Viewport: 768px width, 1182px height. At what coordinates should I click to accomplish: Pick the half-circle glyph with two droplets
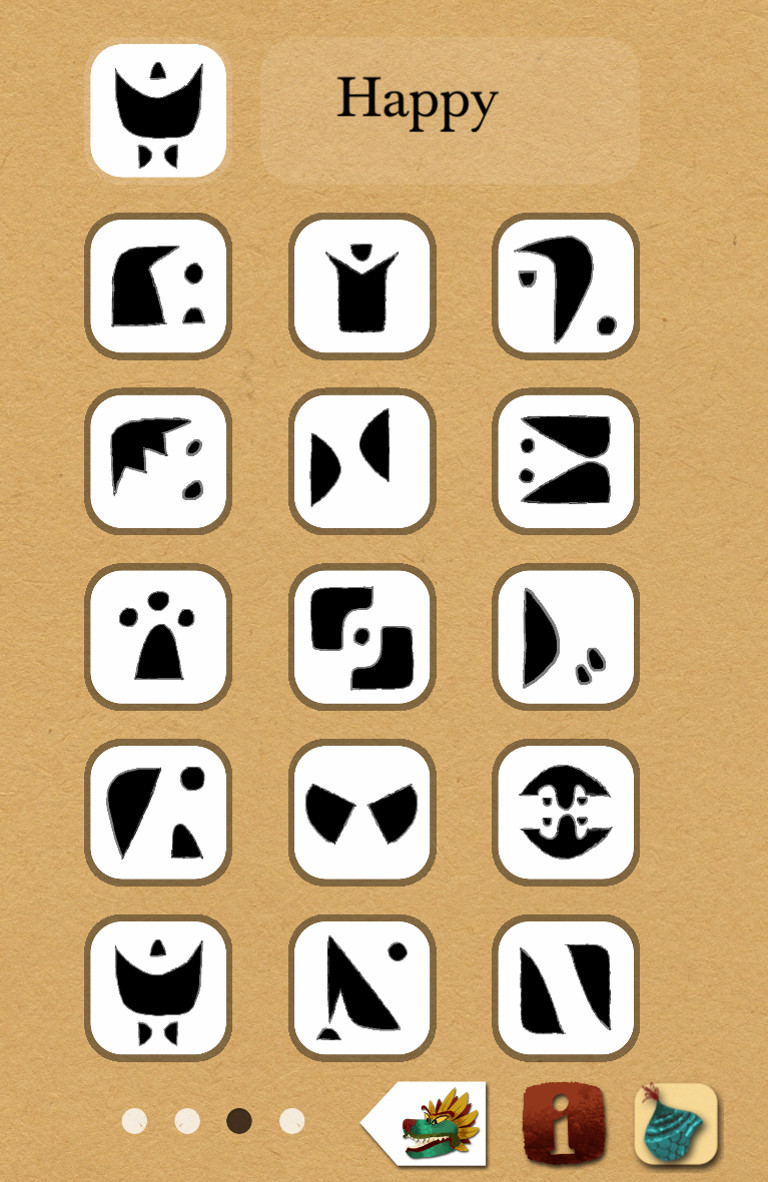click(566, 637)
